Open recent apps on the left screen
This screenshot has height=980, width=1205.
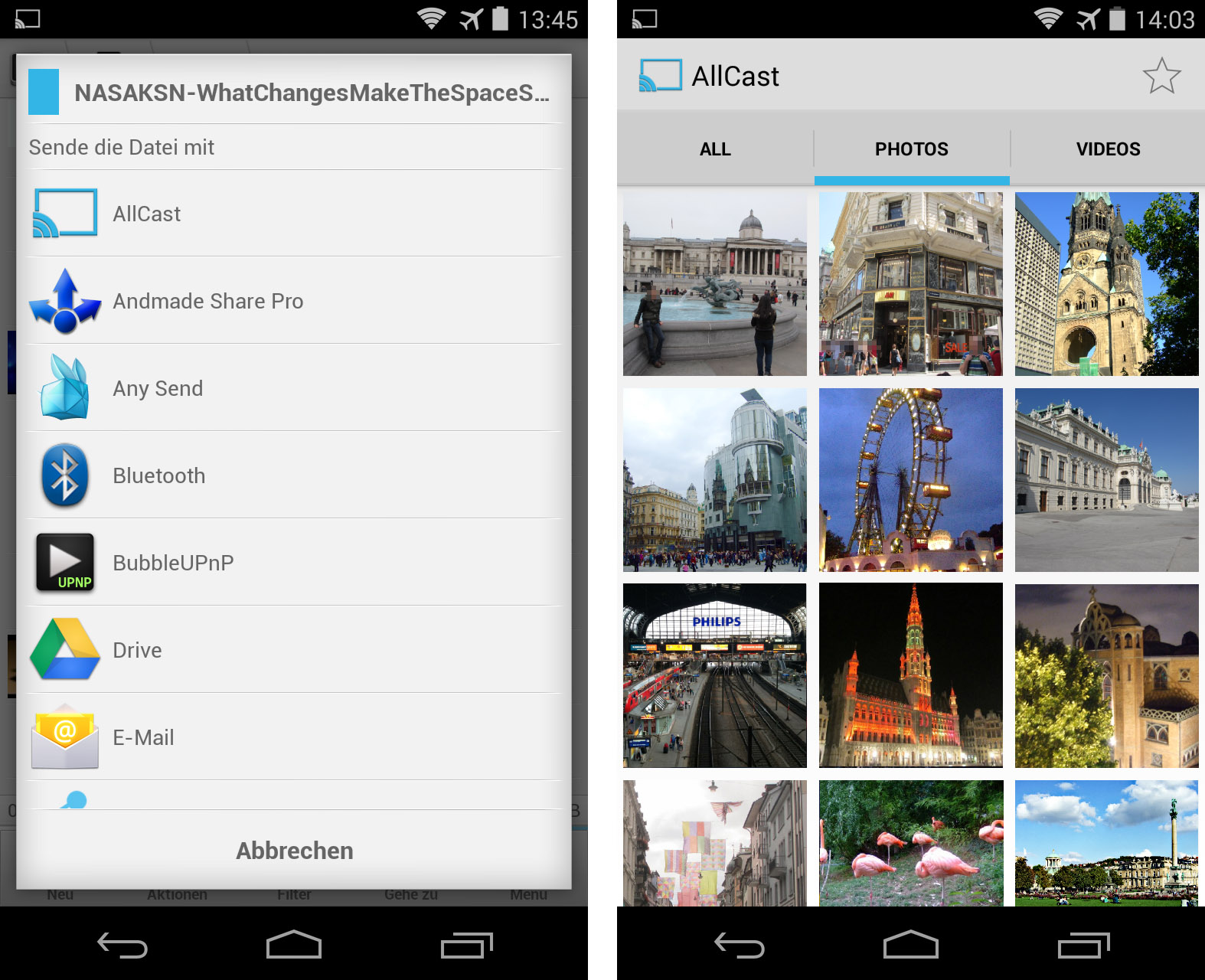466,946
